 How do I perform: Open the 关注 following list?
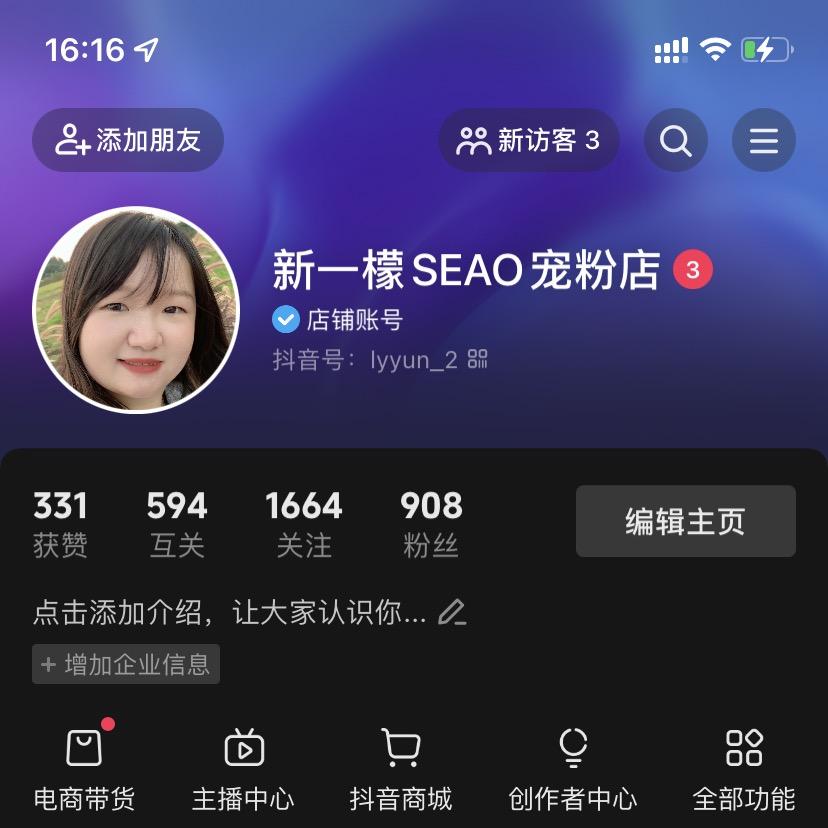click(x=304, y=523)
